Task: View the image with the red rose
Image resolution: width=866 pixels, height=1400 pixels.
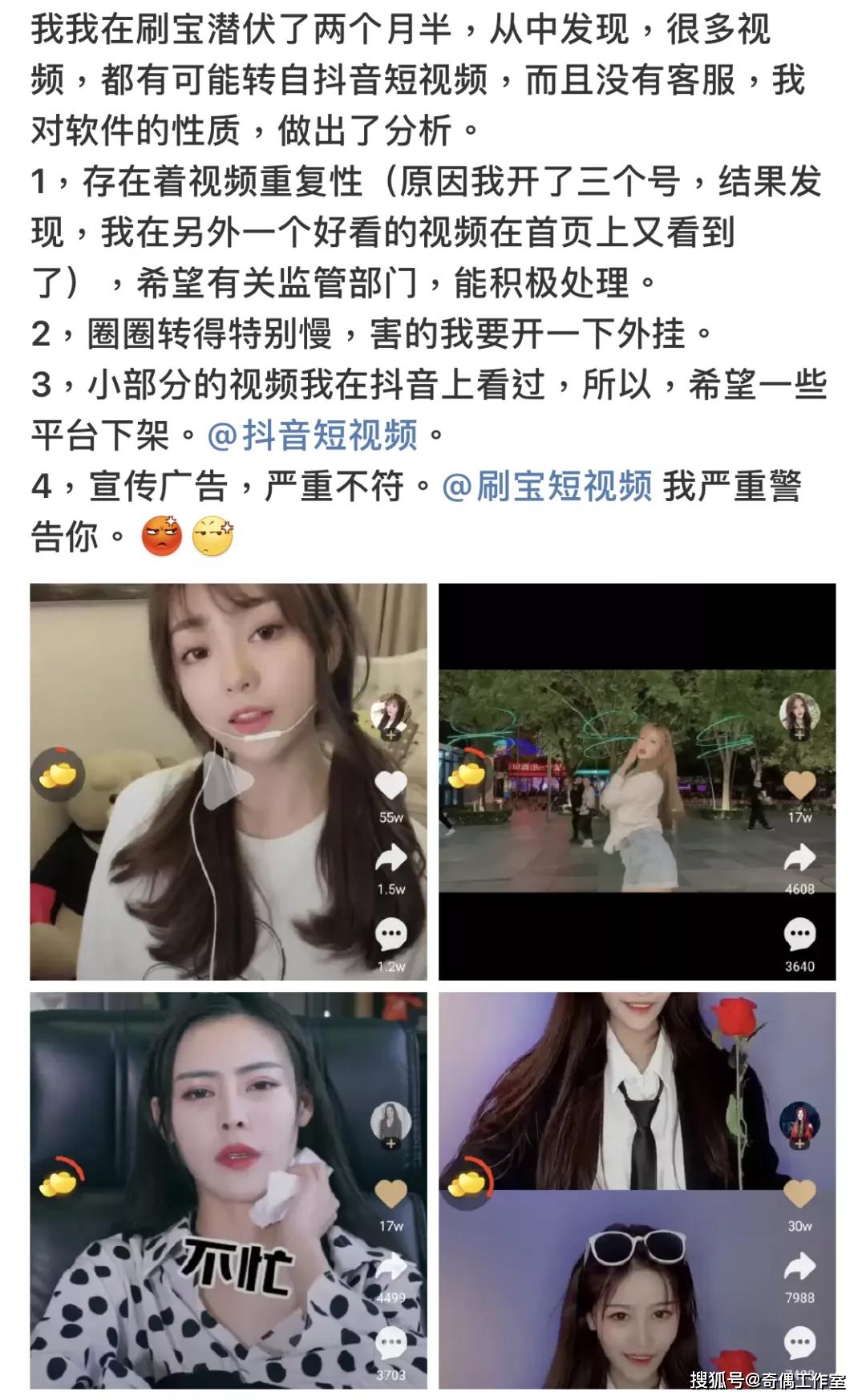Action: pos(637,1190)
